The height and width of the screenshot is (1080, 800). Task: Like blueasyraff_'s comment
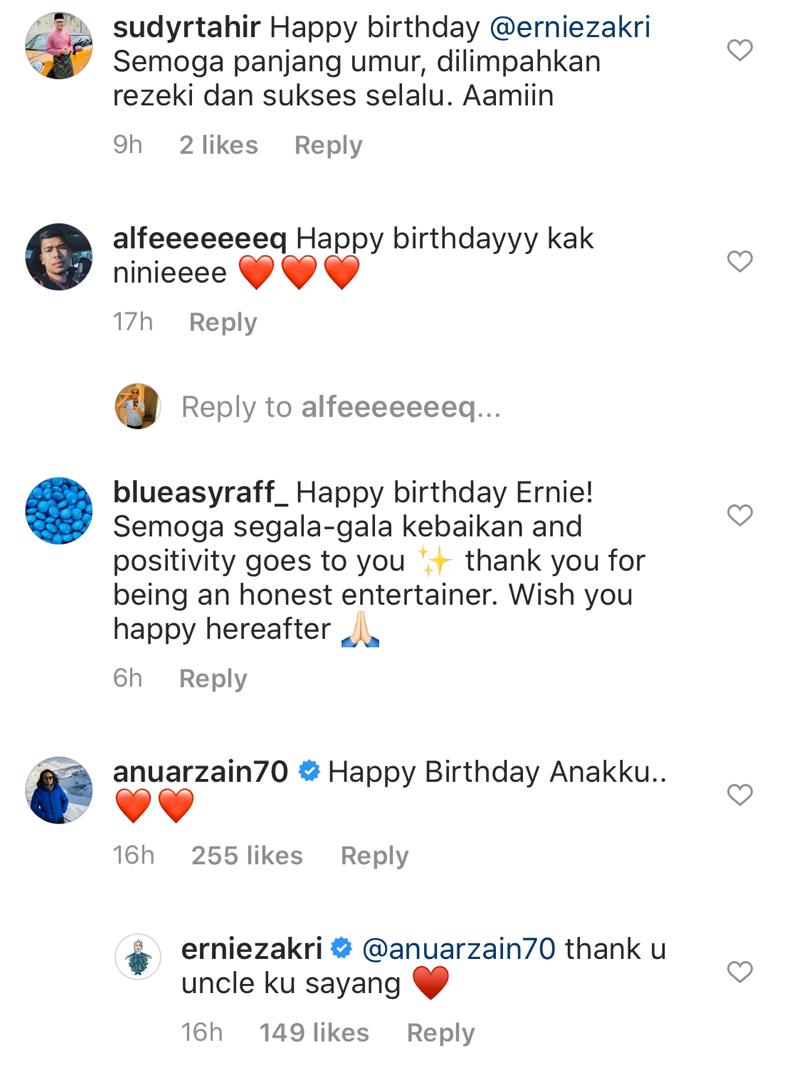pyautogui.click(x=739, y=516)
